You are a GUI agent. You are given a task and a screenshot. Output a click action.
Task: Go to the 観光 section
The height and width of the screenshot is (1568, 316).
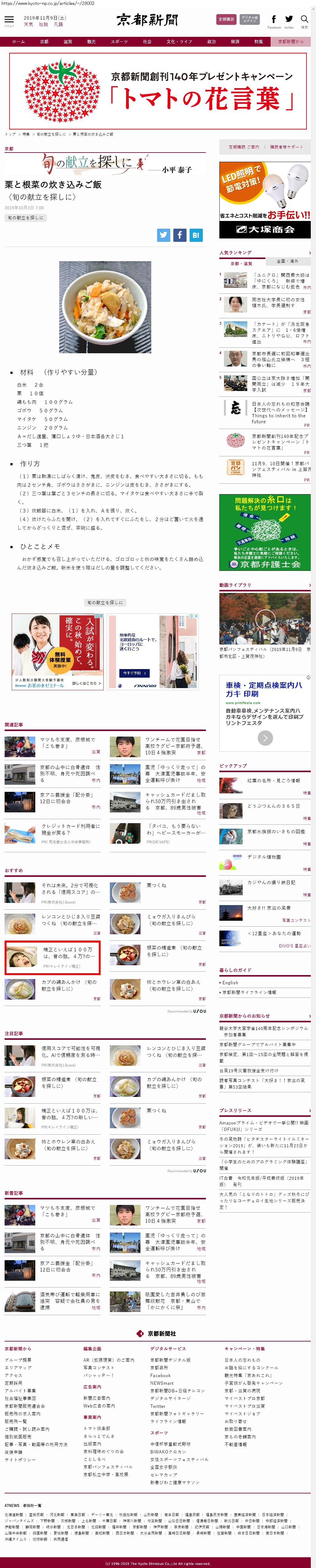(x=91, y=42)
